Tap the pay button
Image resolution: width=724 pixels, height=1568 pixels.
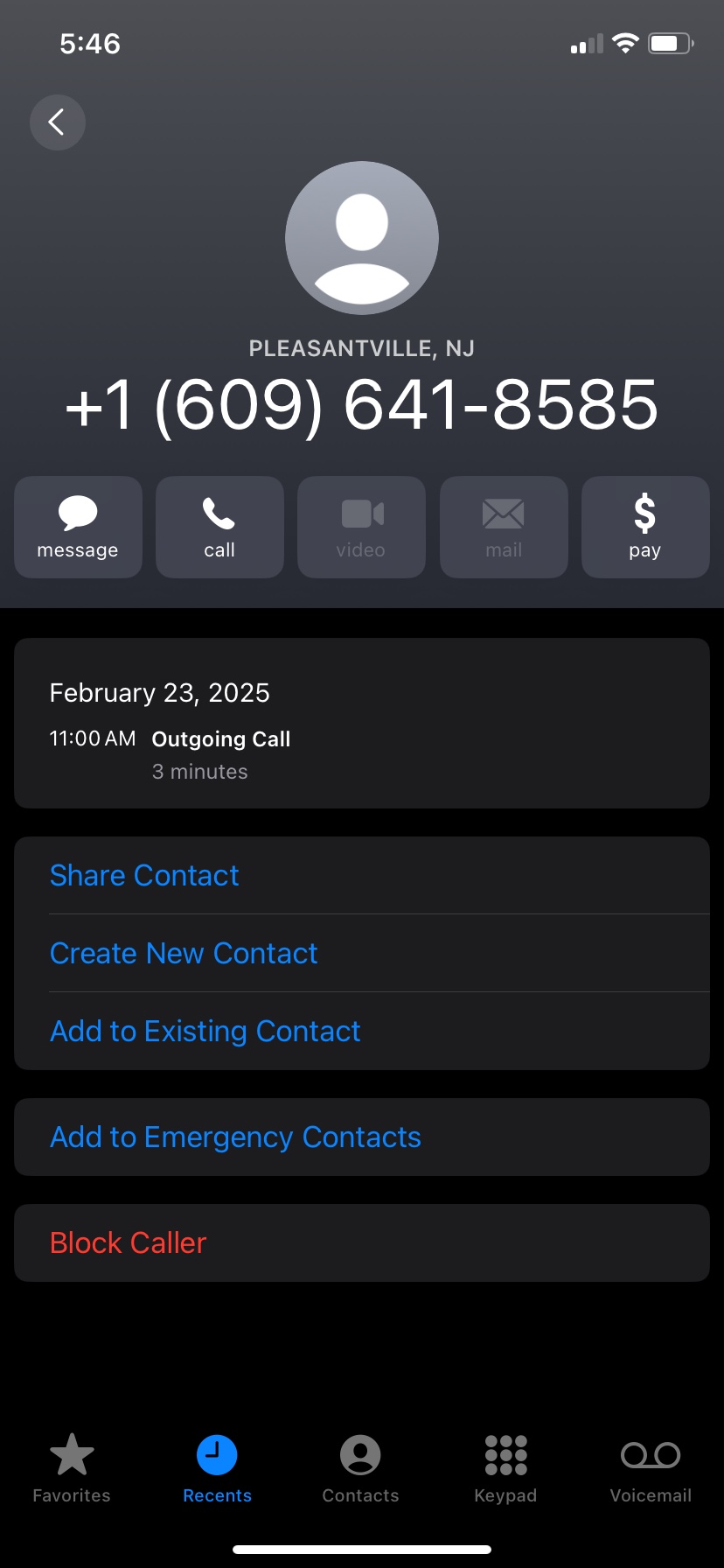click(x=644, y=527)
